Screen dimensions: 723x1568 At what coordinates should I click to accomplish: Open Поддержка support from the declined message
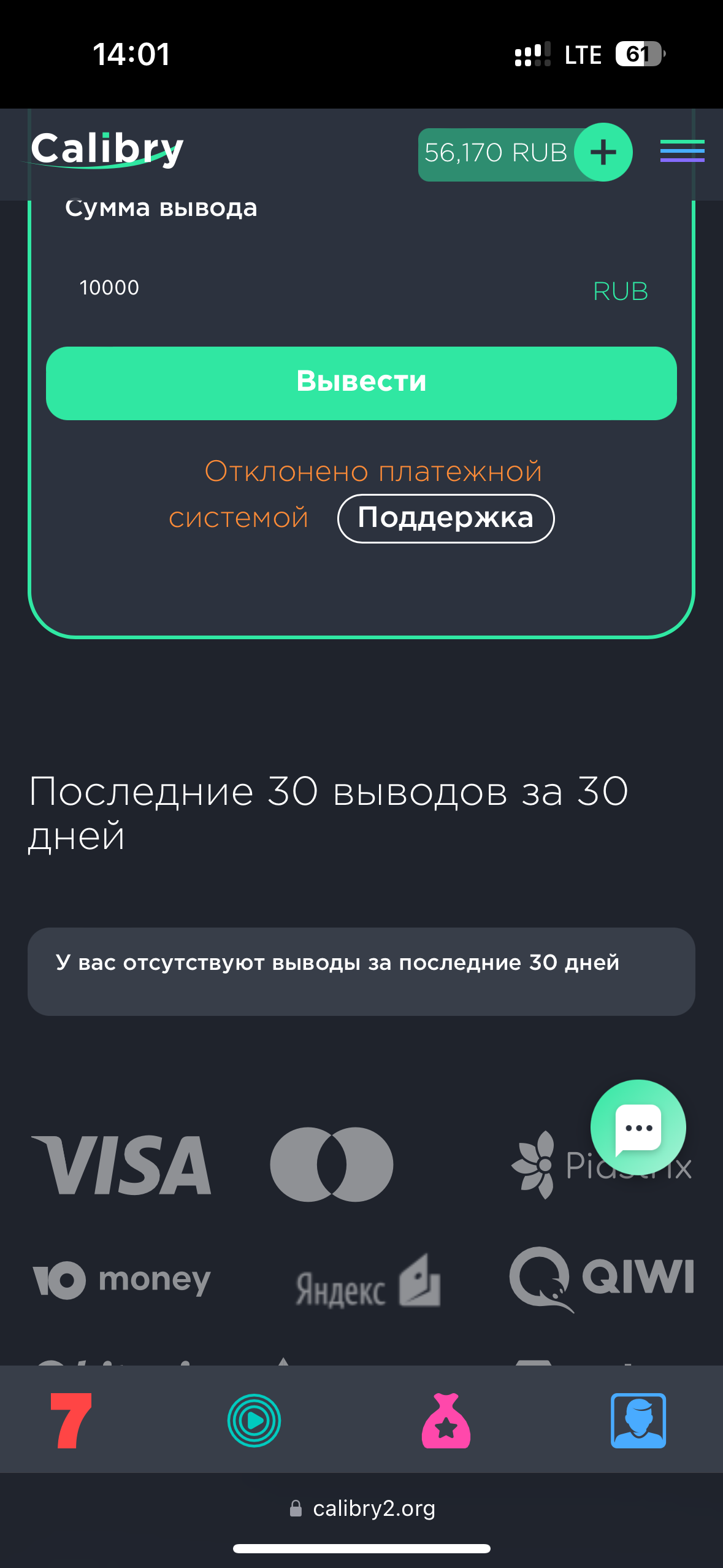446,518
